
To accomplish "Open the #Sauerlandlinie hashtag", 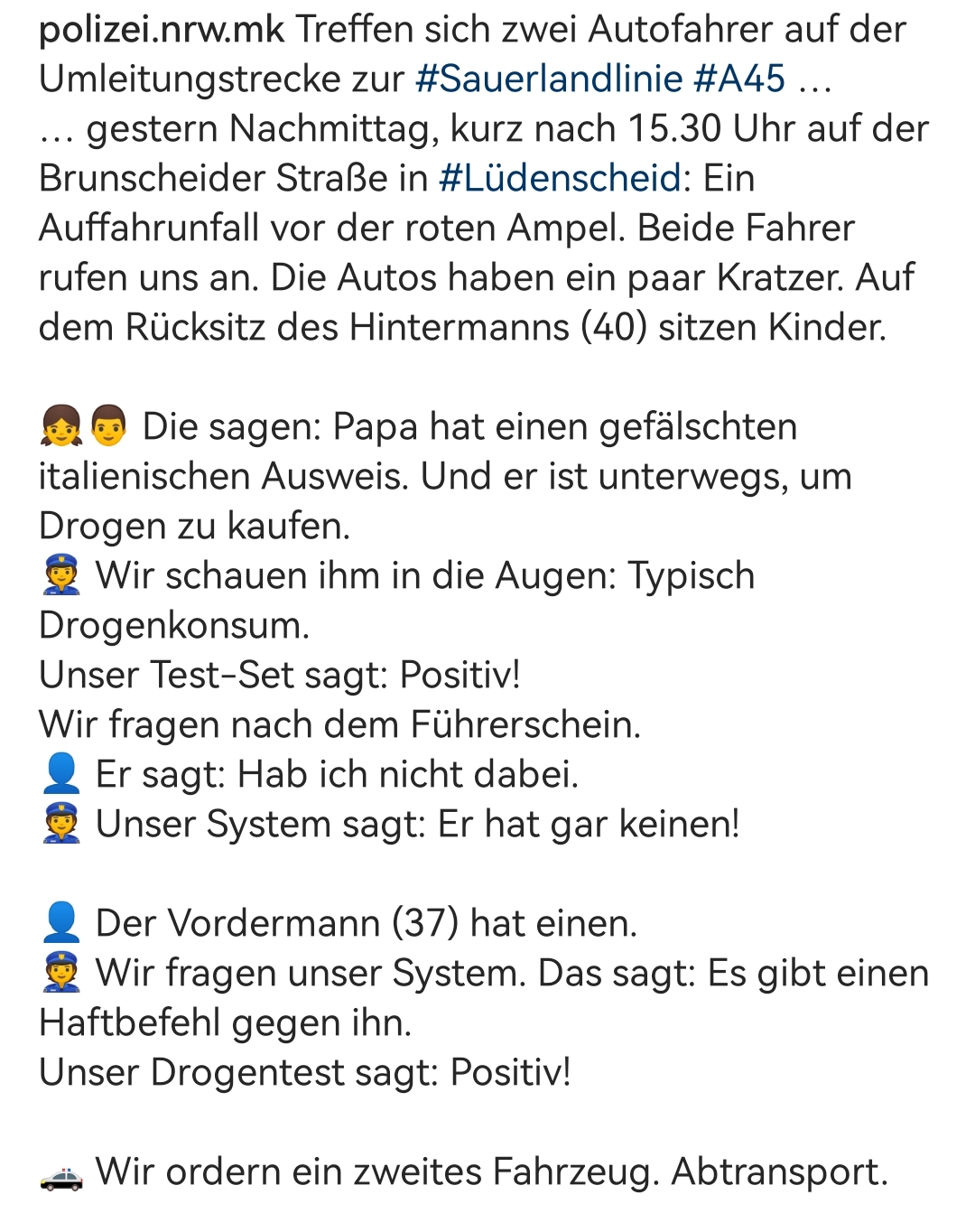I will click(548, 79).
